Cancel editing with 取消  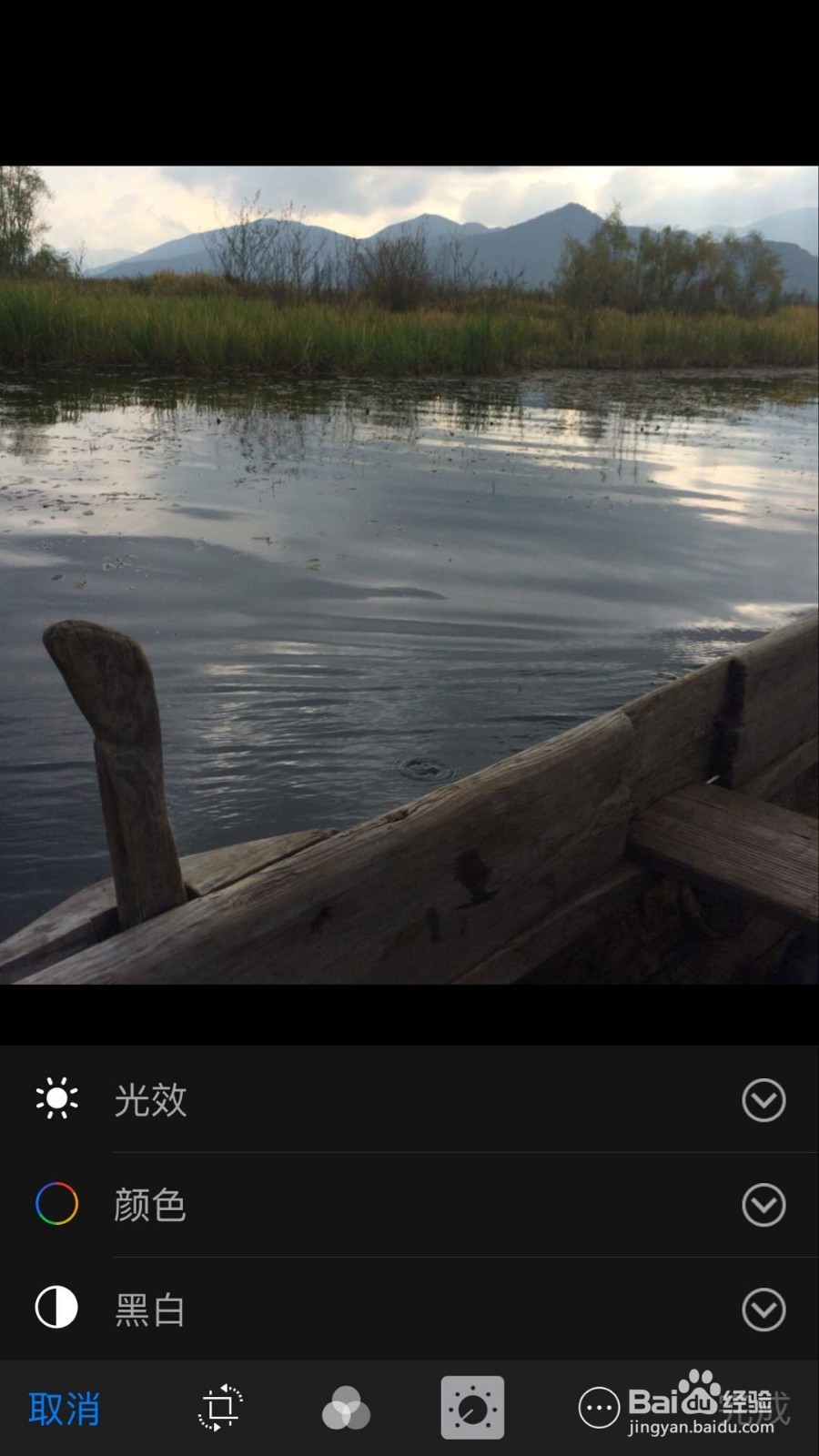pos(64,1409)
